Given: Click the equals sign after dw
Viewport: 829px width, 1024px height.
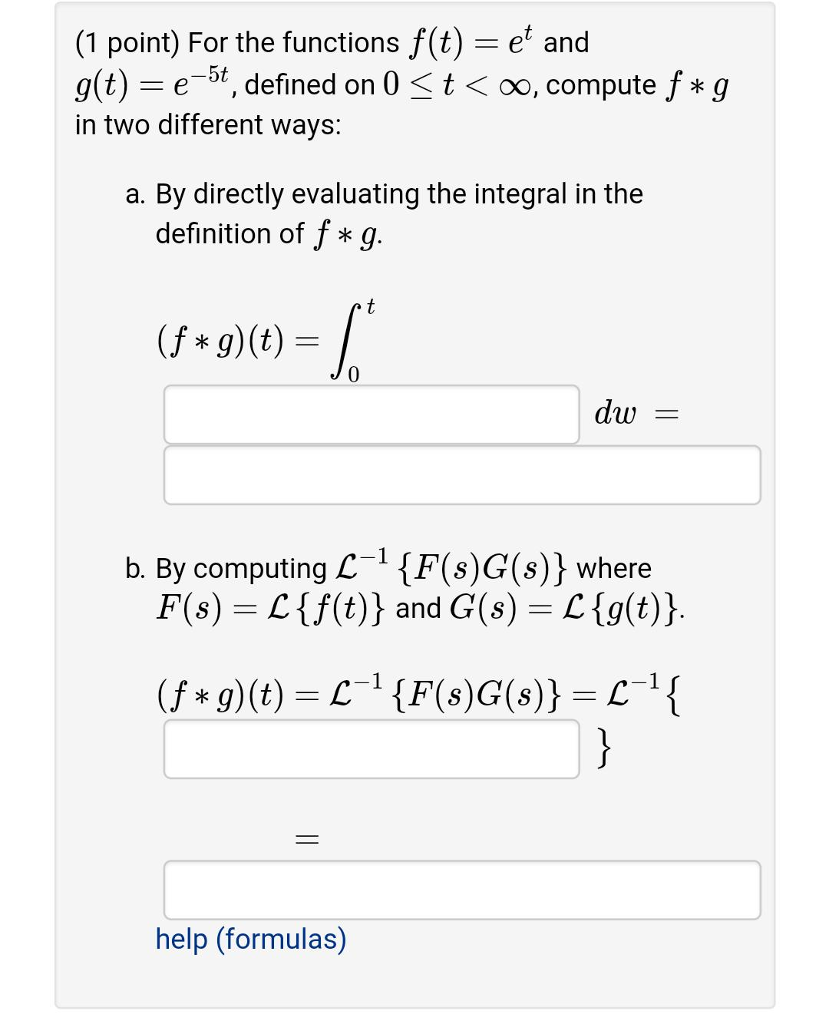Looking at the screenshot, I should click(x=668, y=411).
